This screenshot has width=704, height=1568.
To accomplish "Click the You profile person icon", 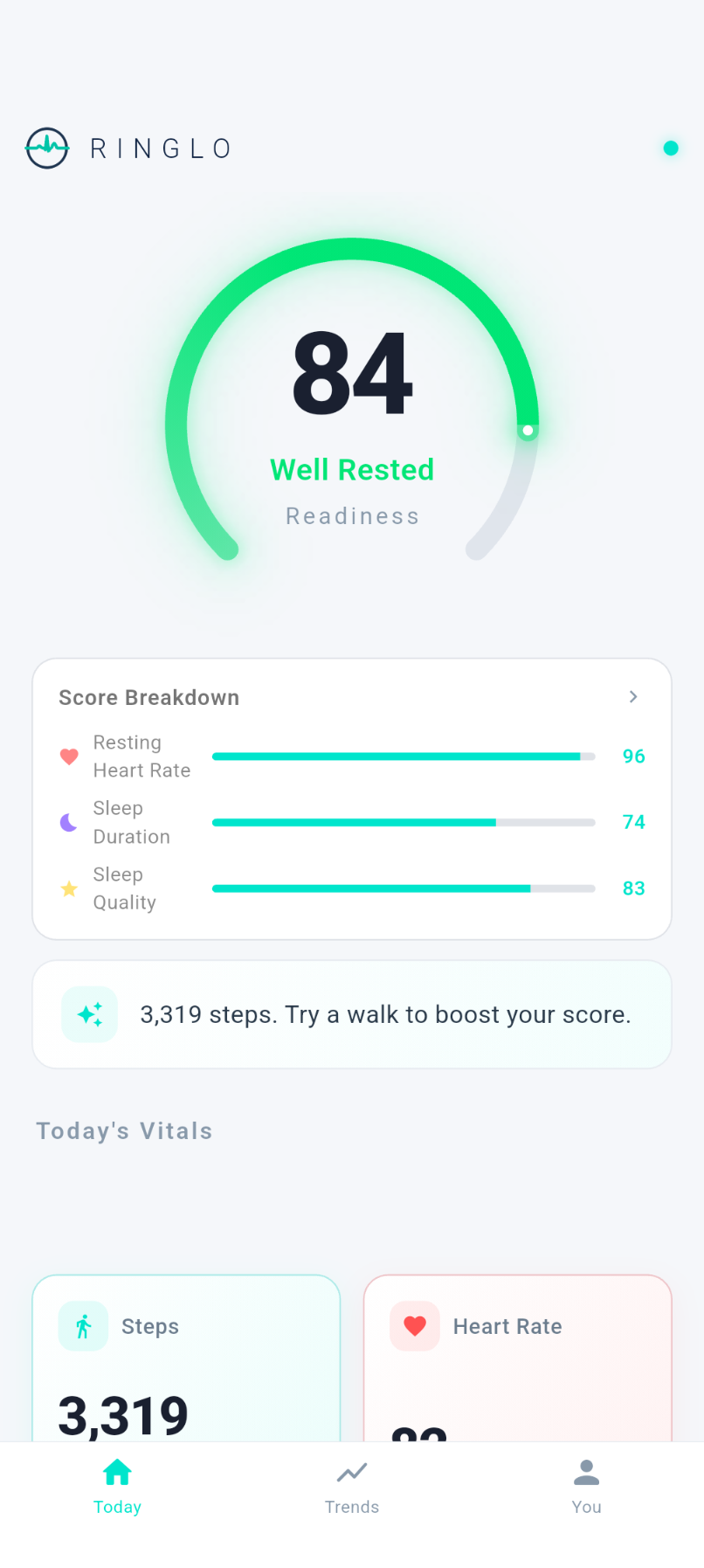I will pos(586,1471).
